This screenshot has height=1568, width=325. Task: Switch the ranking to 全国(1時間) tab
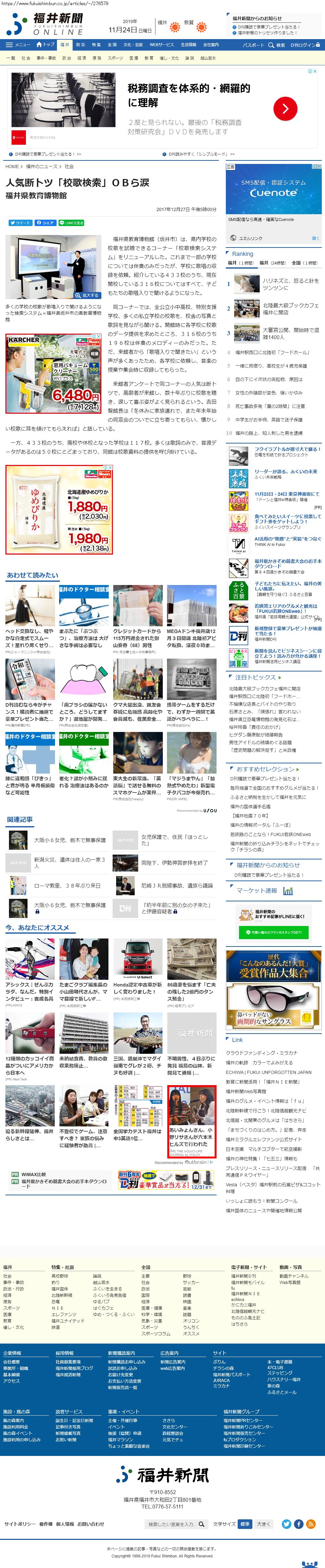pos(304,263)
